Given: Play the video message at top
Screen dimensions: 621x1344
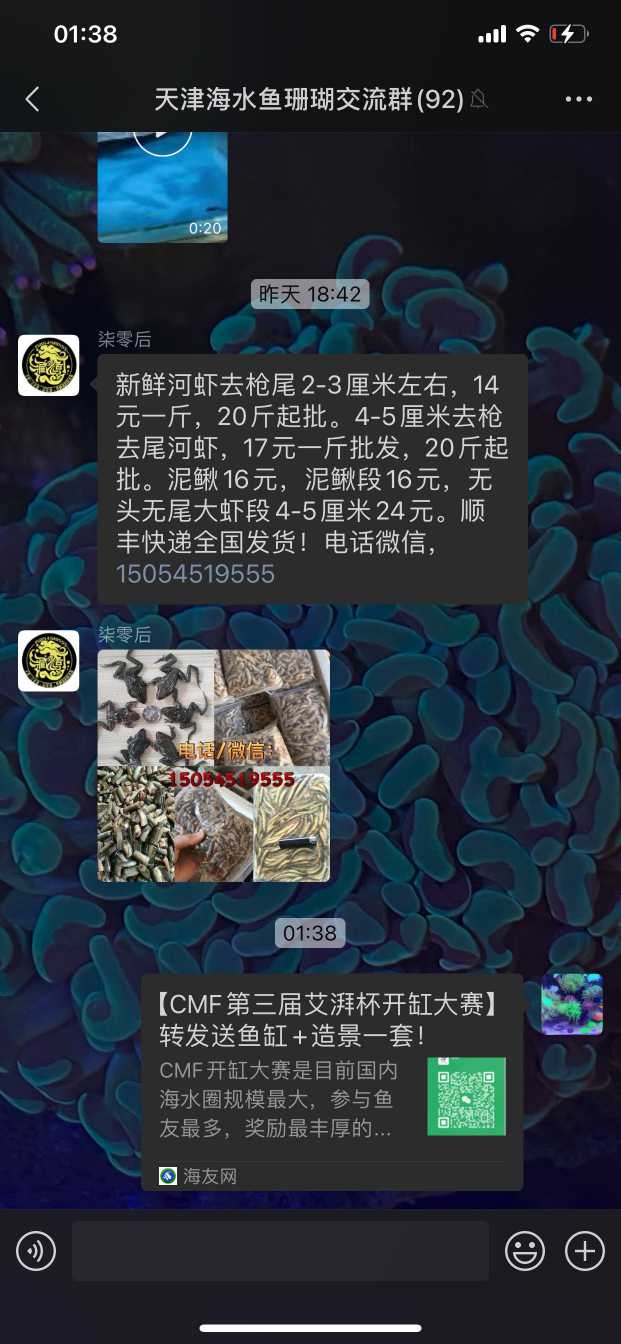Looking at the screenshot, I should [162, 185].
